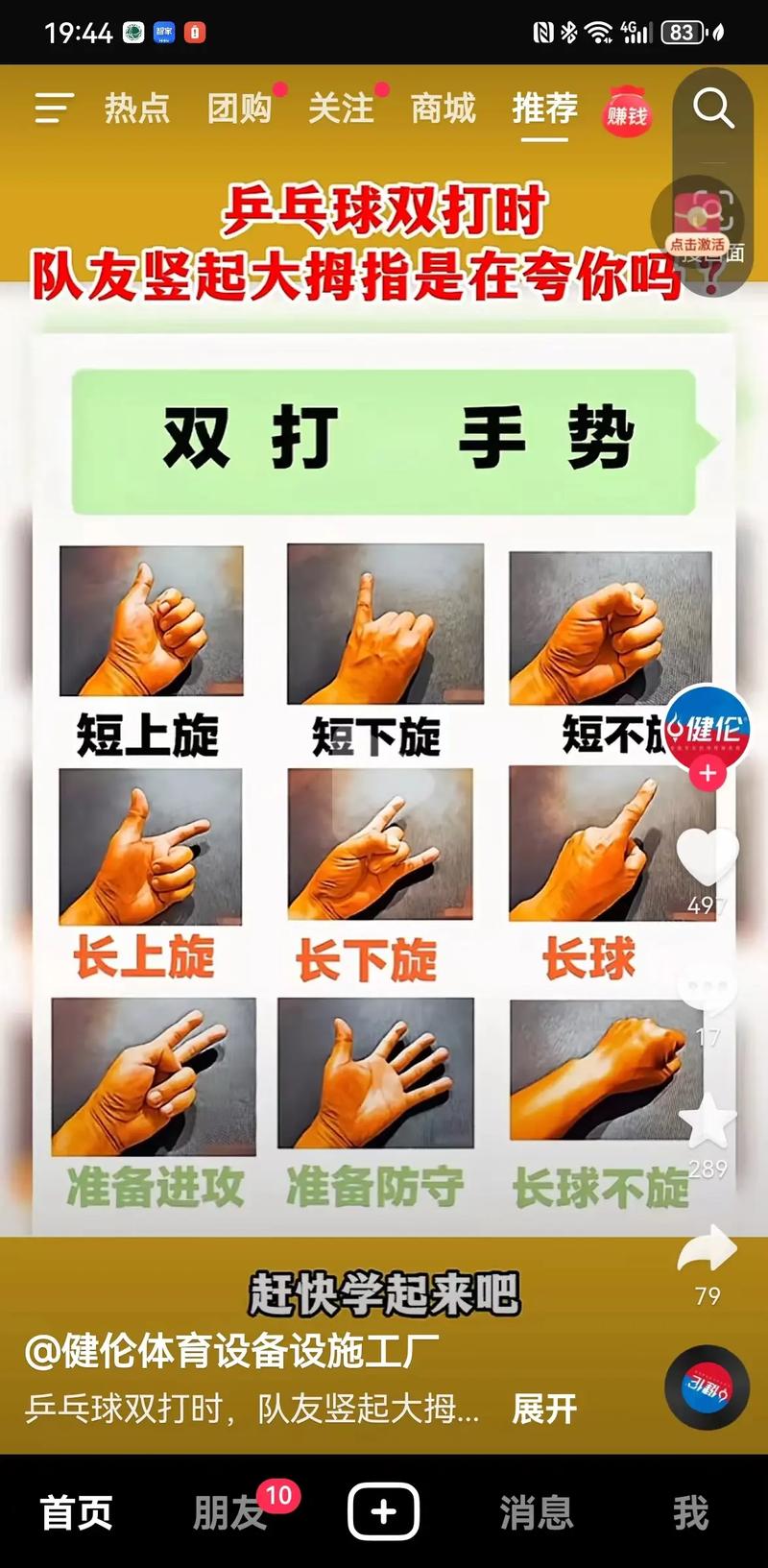Open the comments bubble
The image size is (768, 1568).
708,989
